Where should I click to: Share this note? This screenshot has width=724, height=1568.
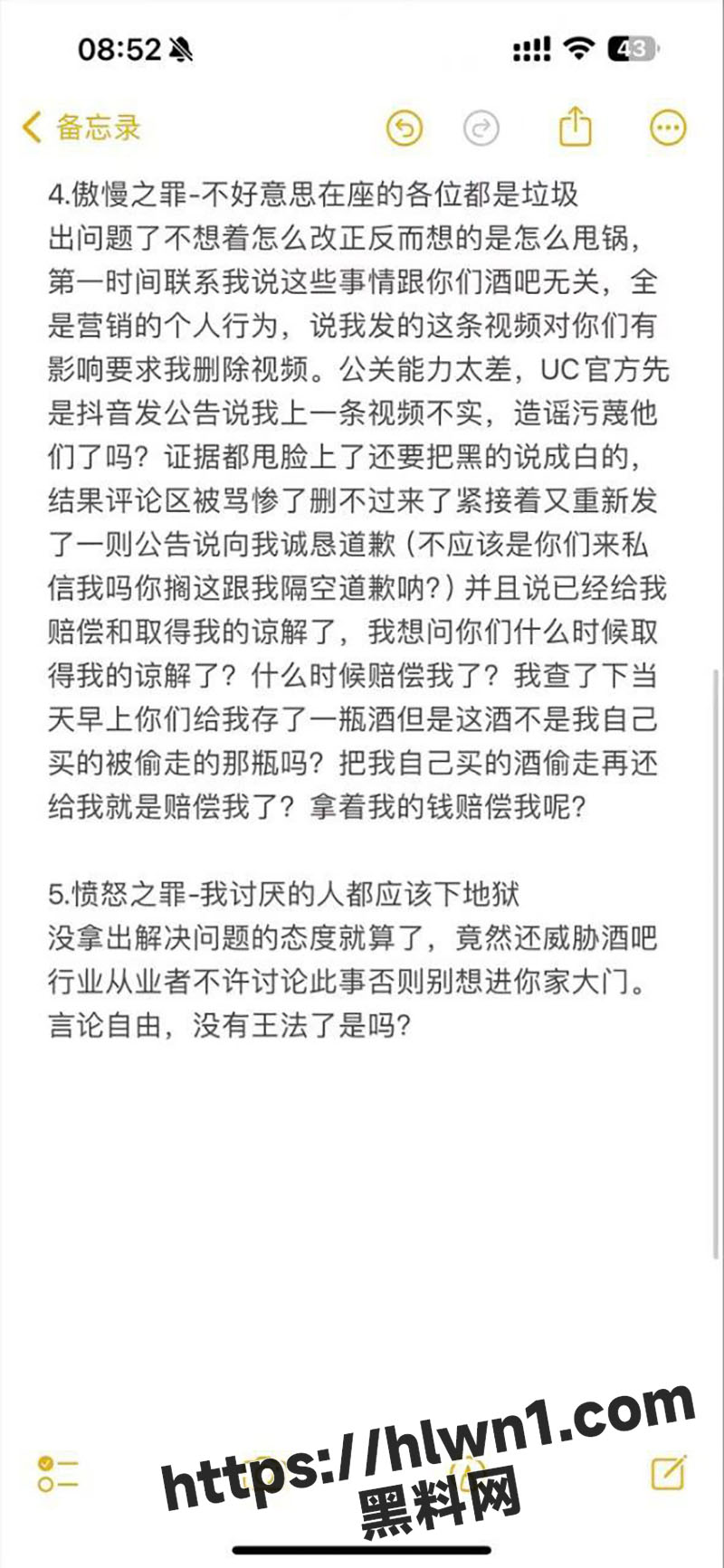[x=575, y=126]
